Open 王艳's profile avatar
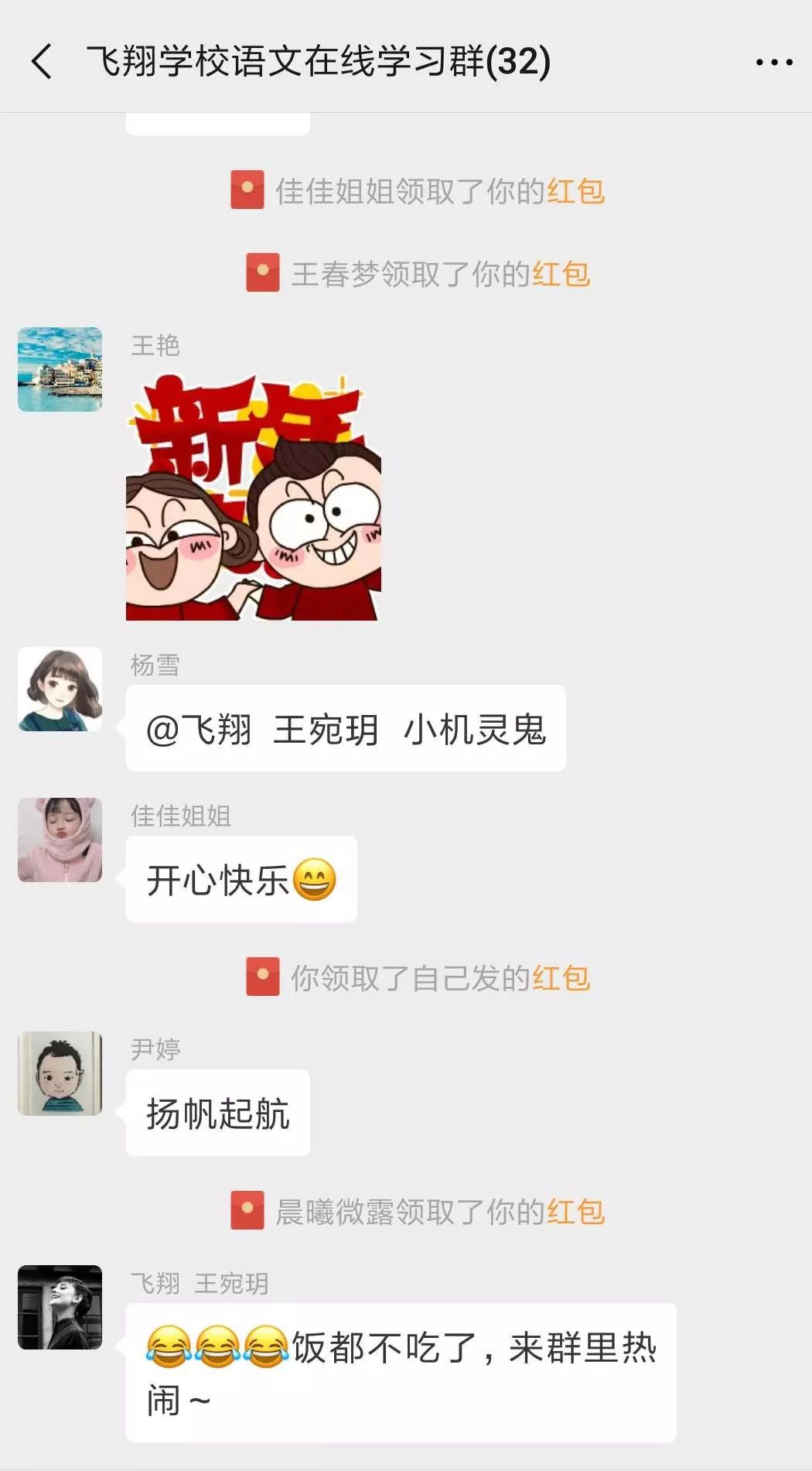 click(x=60, y=369)
